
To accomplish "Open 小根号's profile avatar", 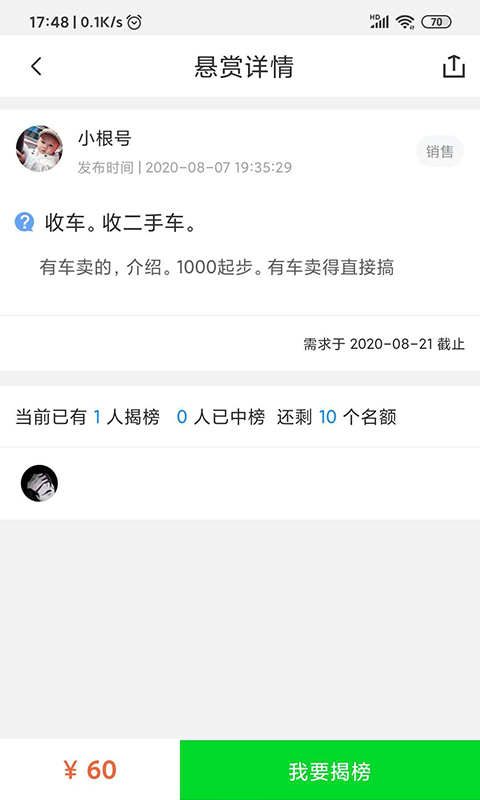I will [39, 148].
